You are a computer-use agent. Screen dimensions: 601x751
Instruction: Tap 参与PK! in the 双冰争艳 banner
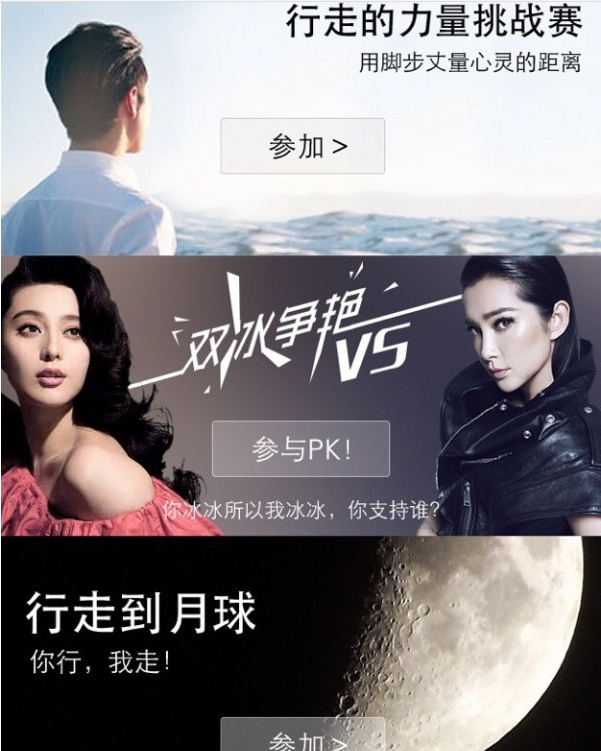click(x=301, y=449)
